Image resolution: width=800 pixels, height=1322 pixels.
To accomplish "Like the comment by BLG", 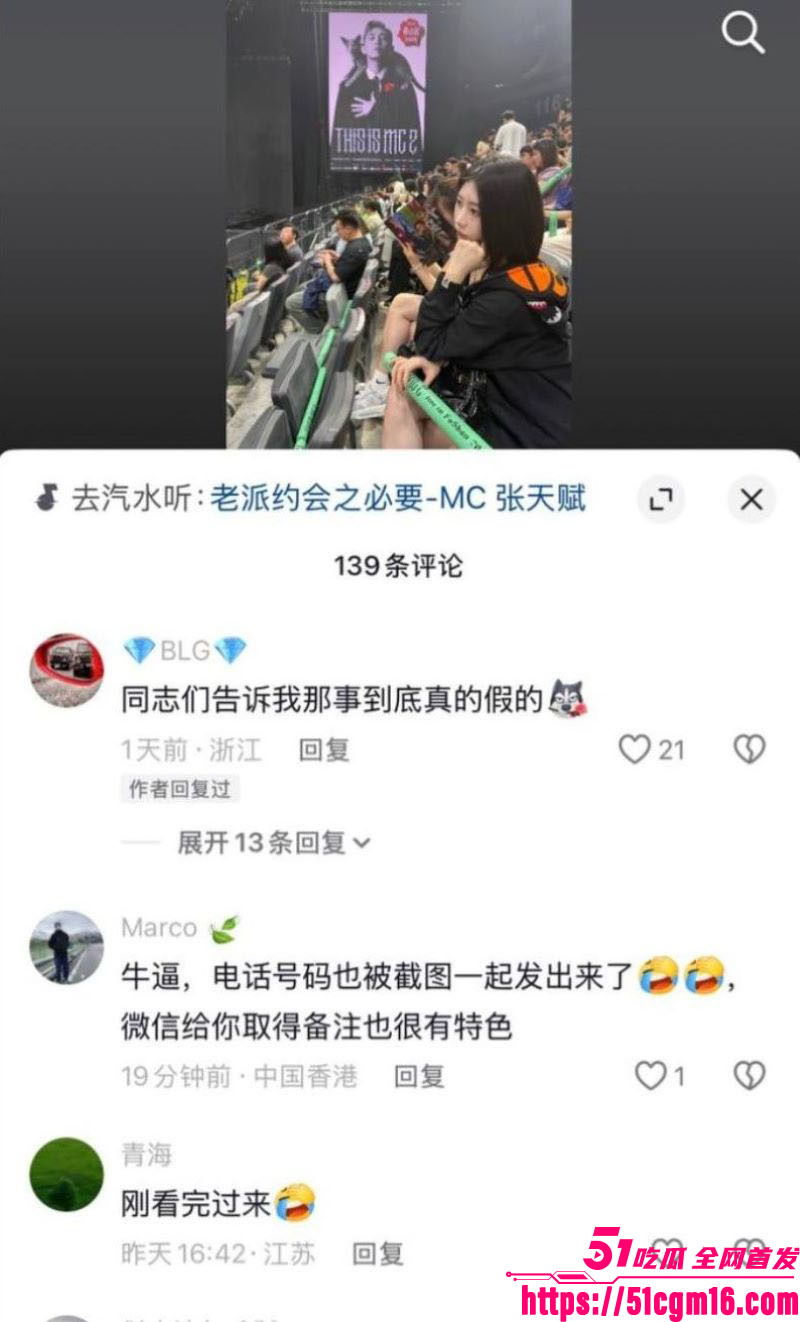I will pyautogui.click(x=635, y=749).
